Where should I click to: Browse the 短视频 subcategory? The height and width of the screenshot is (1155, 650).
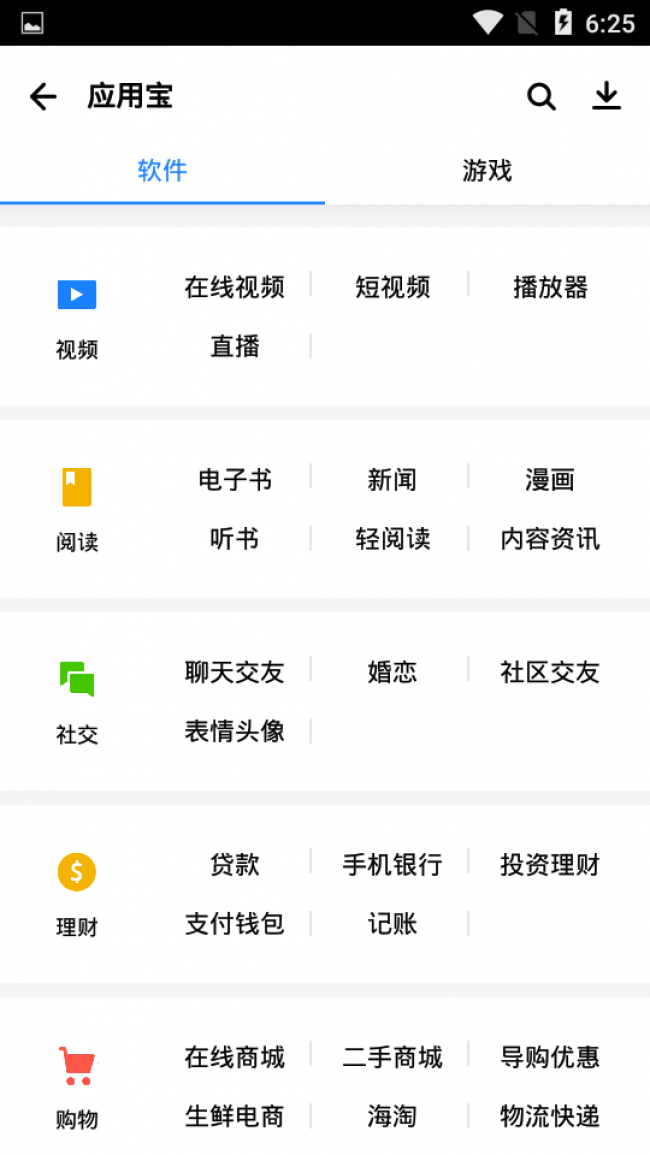tap(392, 288)
